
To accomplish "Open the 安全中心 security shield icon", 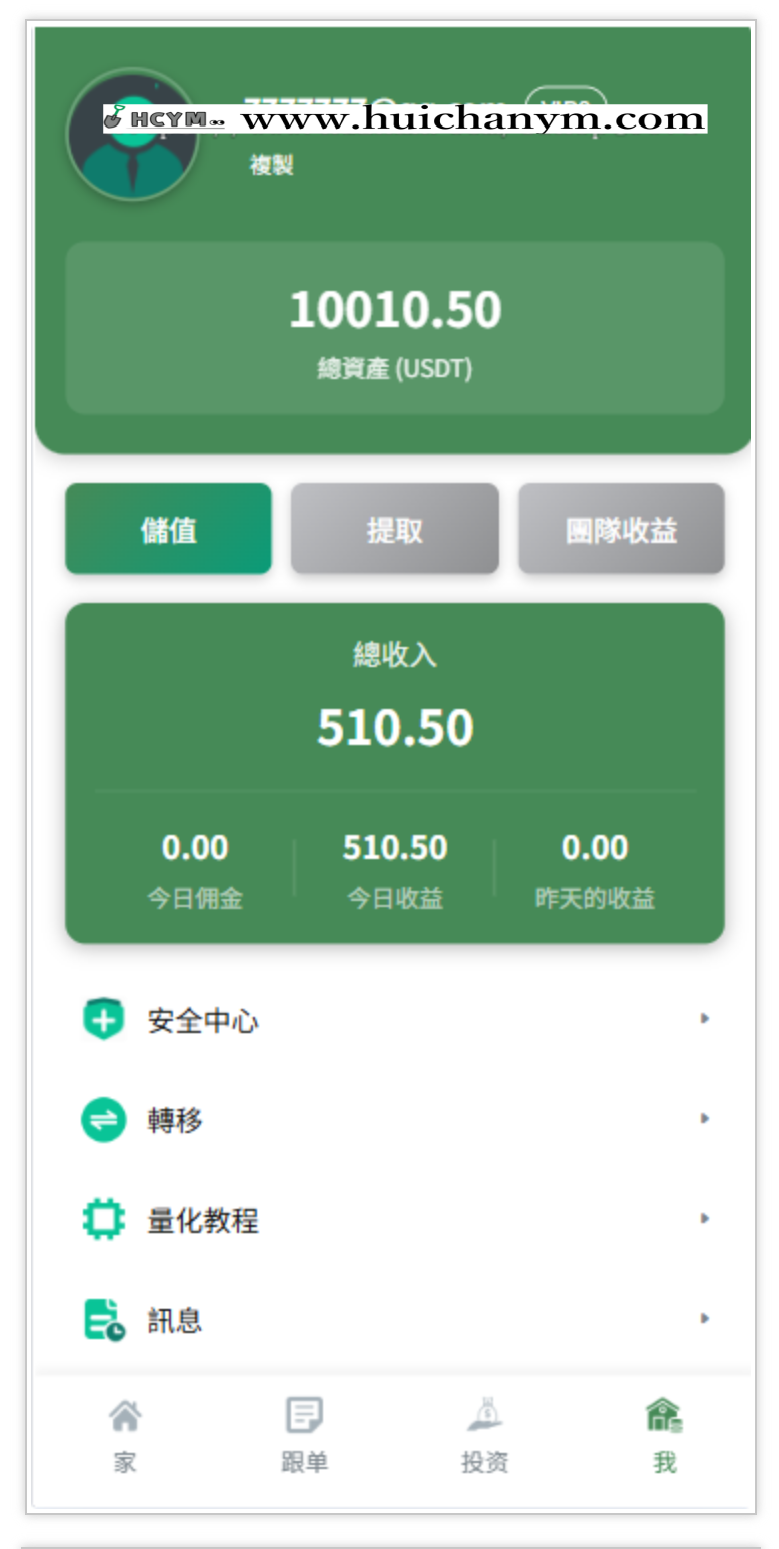I will click(102, 1020).
